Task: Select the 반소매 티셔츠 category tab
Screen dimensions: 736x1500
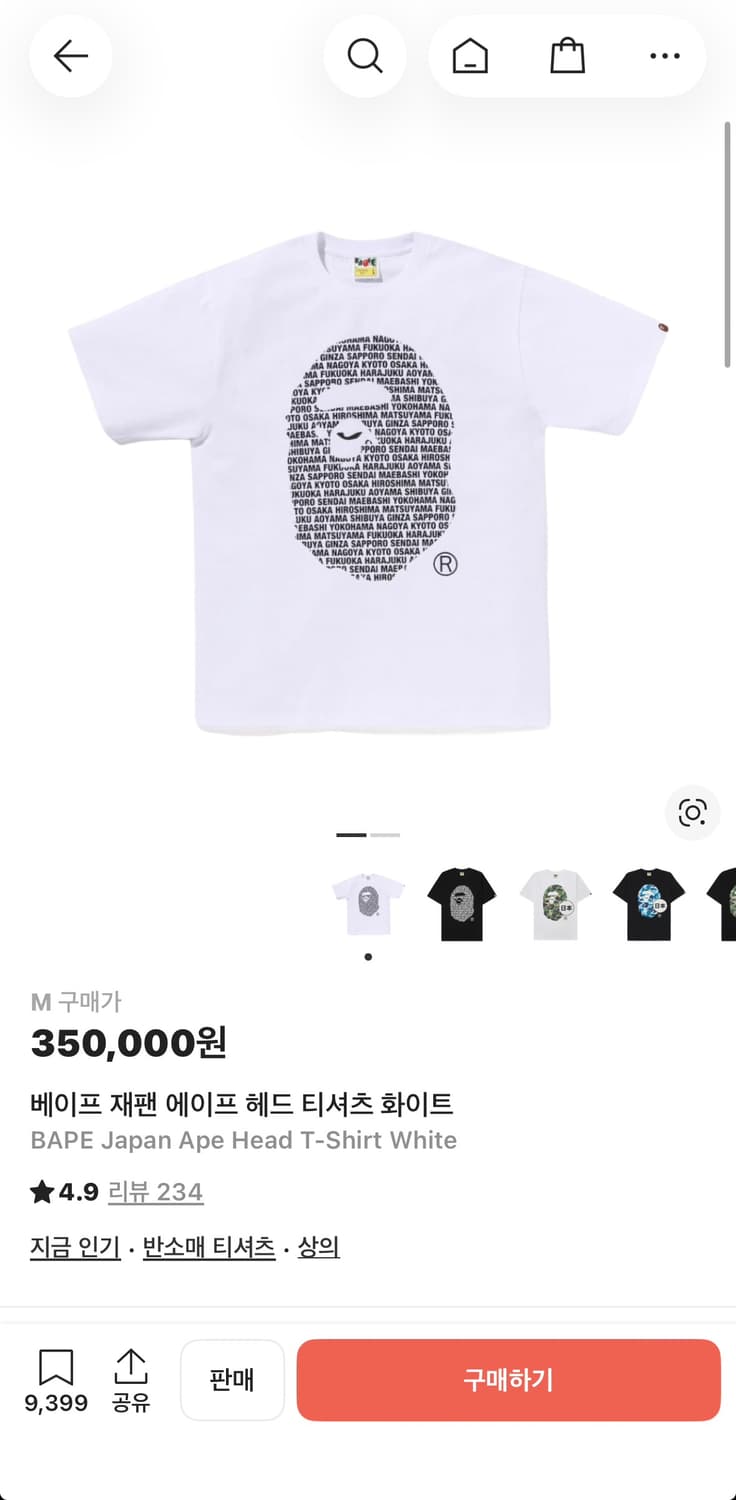Action: click(x=207, y=1247)
